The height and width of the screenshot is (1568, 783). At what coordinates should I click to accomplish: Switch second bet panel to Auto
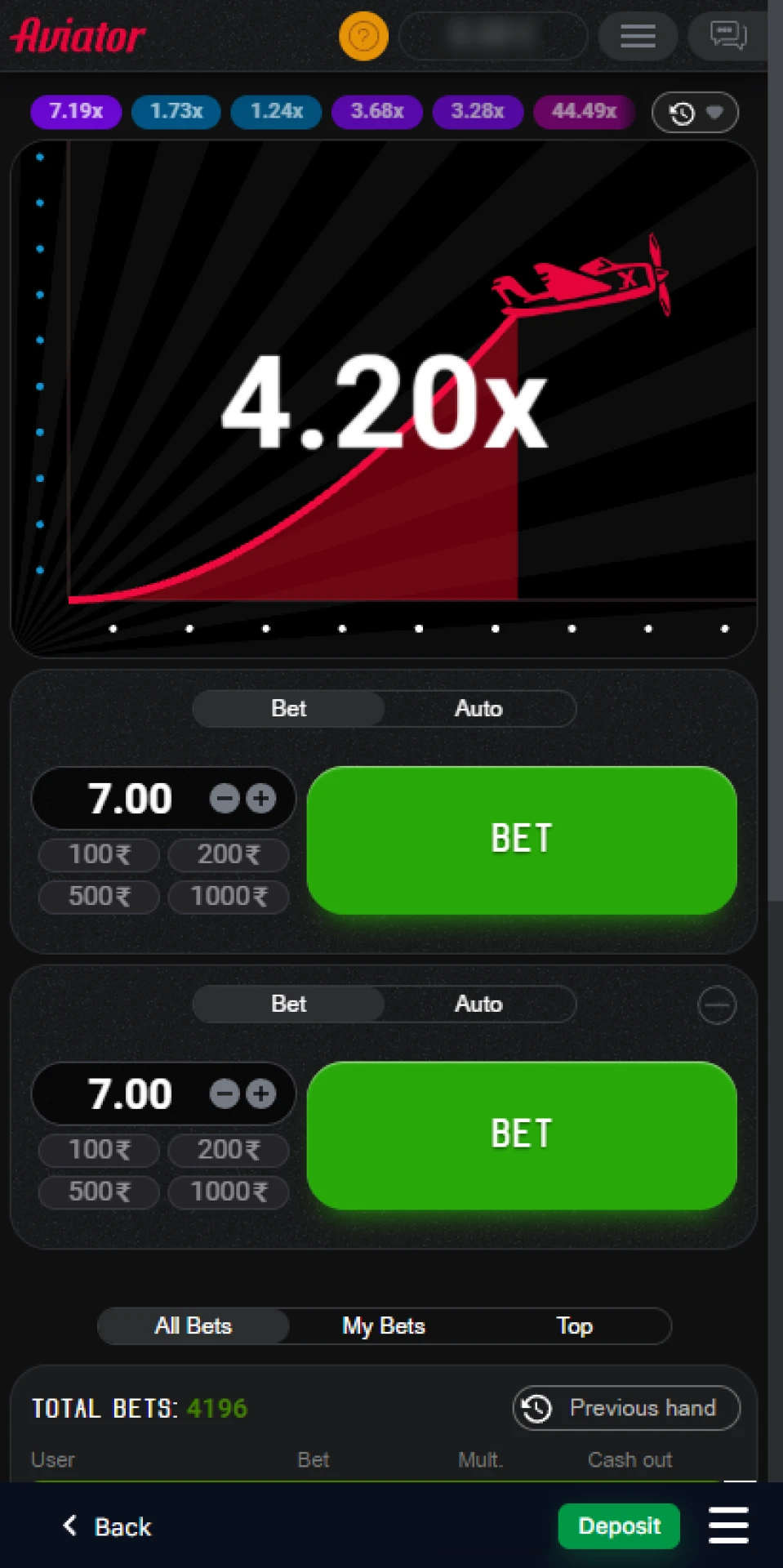pyautogui.click(x=478, y=1004)
